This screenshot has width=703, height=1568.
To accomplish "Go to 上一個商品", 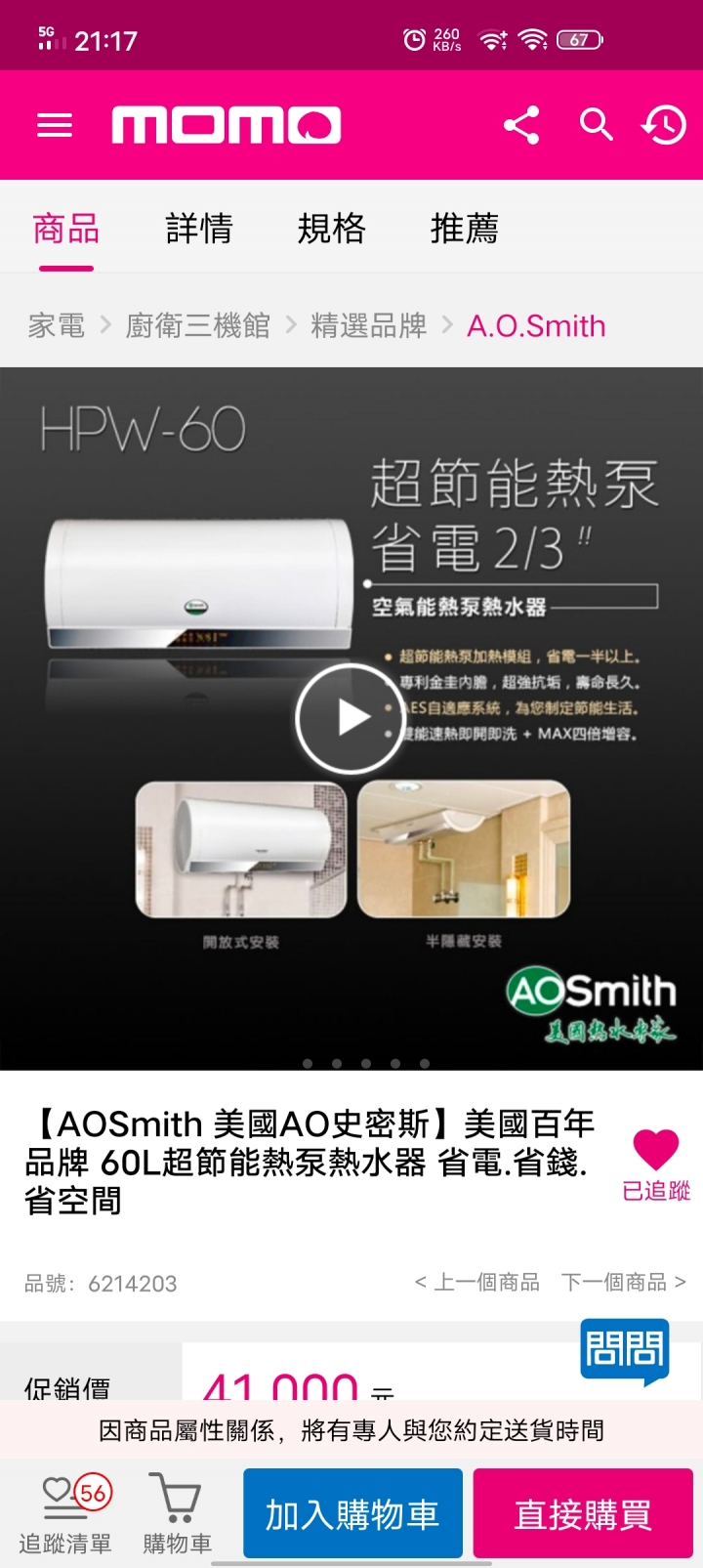I will (x=477, y=1282).
